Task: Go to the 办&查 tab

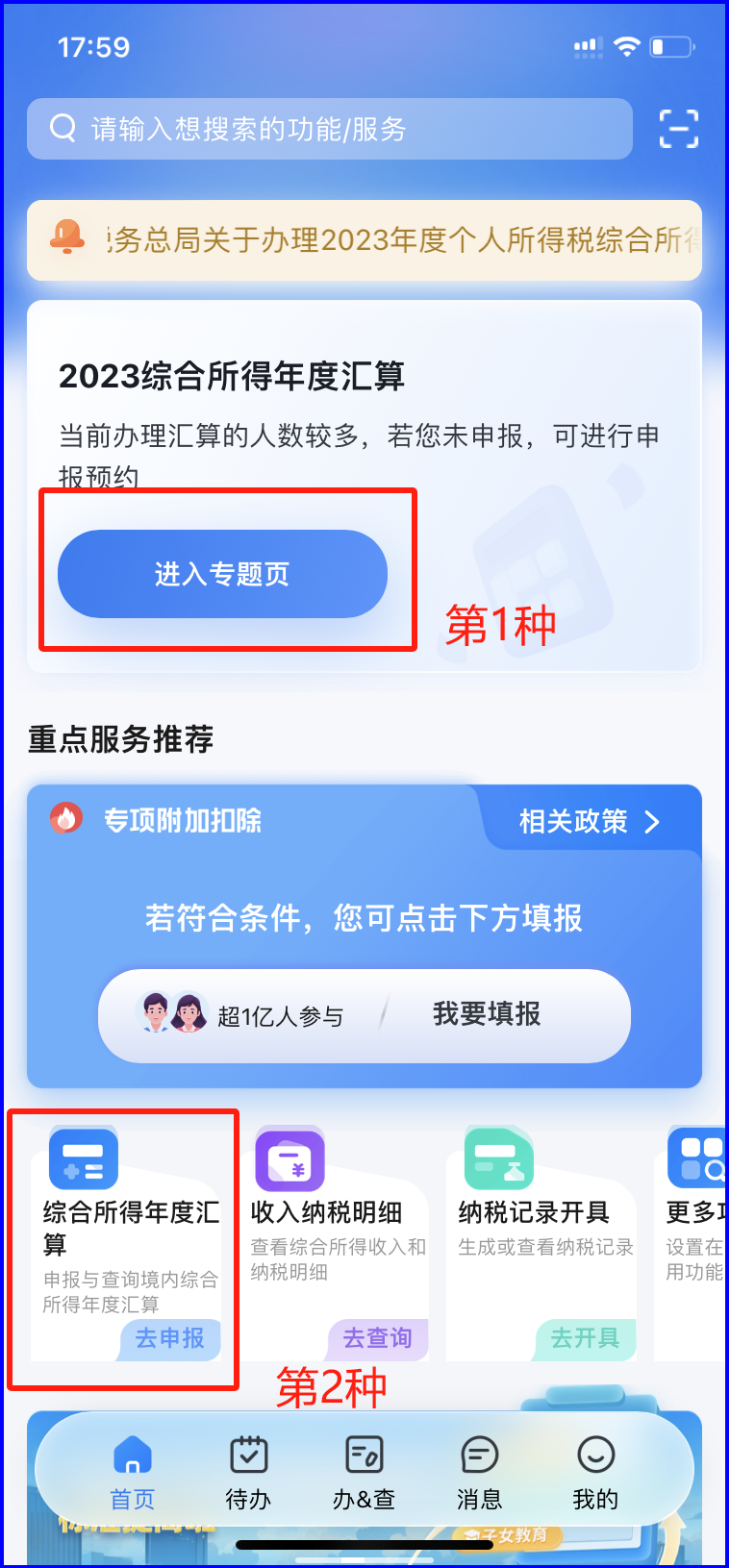Action: pyautogui.click(x=364, y=1473)
